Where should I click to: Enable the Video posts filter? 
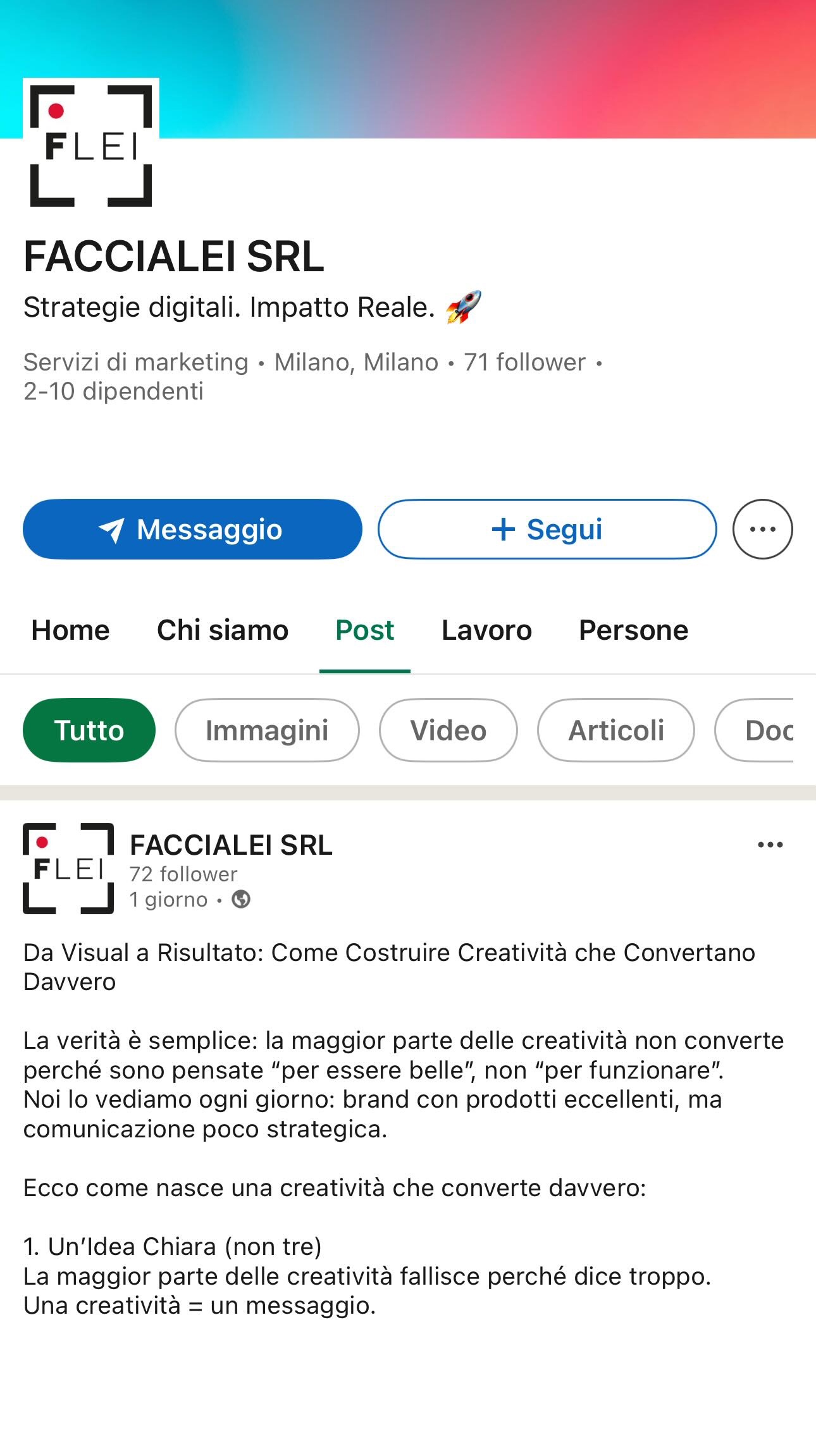(x=448, y=730)
